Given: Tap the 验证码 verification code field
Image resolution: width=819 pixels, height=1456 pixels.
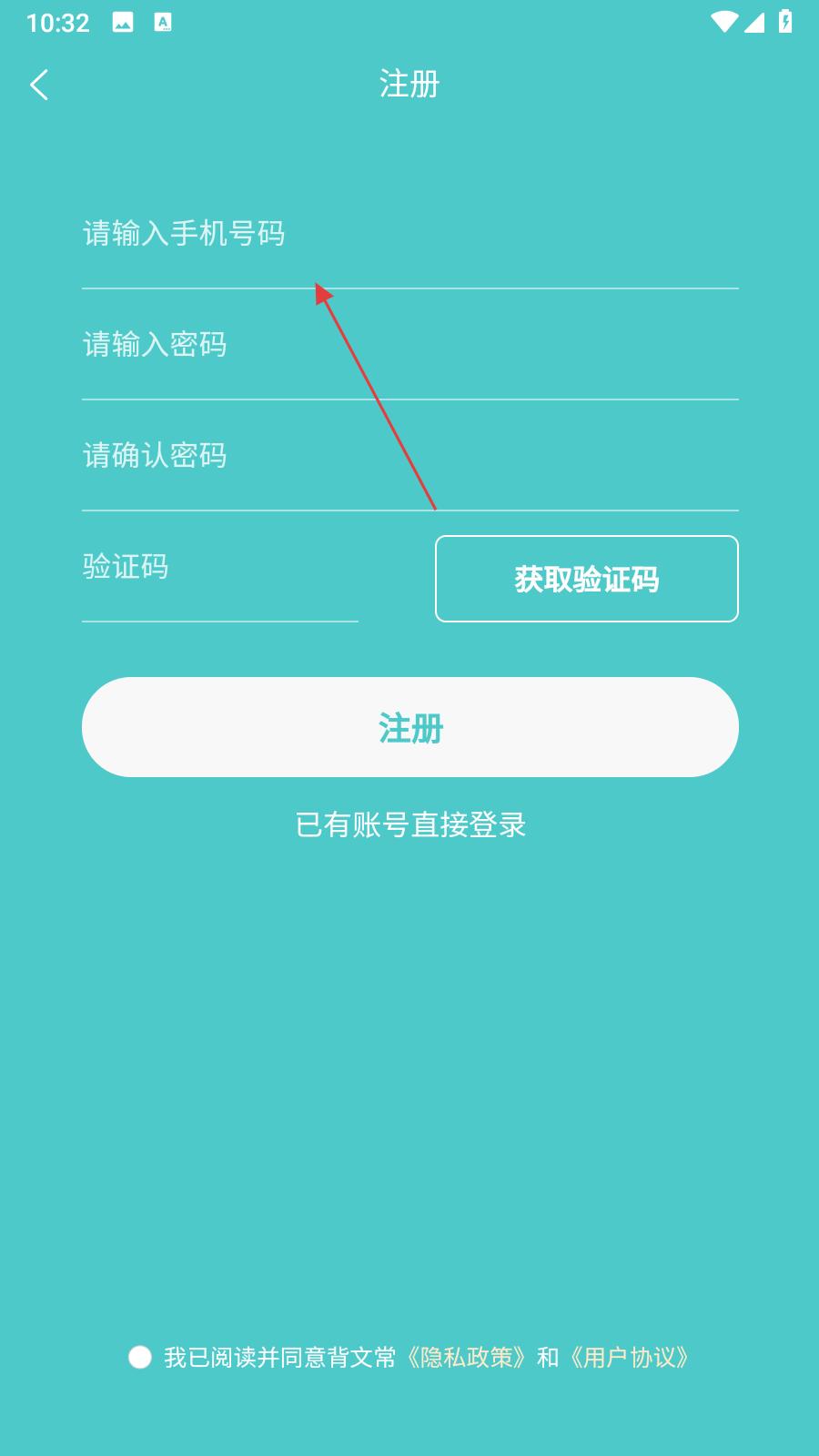Looking at the screenshot, I should click(x=219, y=568).
